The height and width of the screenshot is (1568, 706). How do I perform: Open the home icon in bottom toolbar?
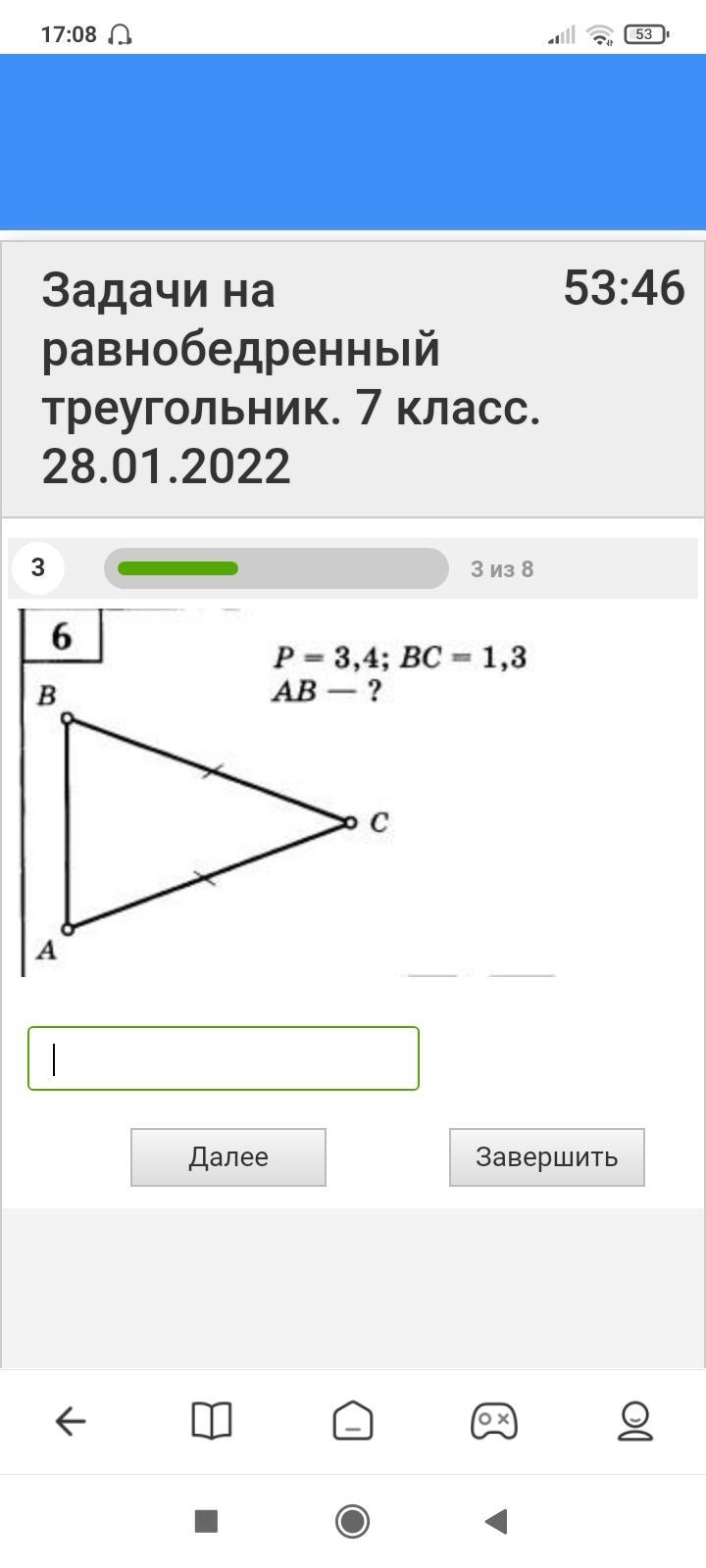(353, 1421)
